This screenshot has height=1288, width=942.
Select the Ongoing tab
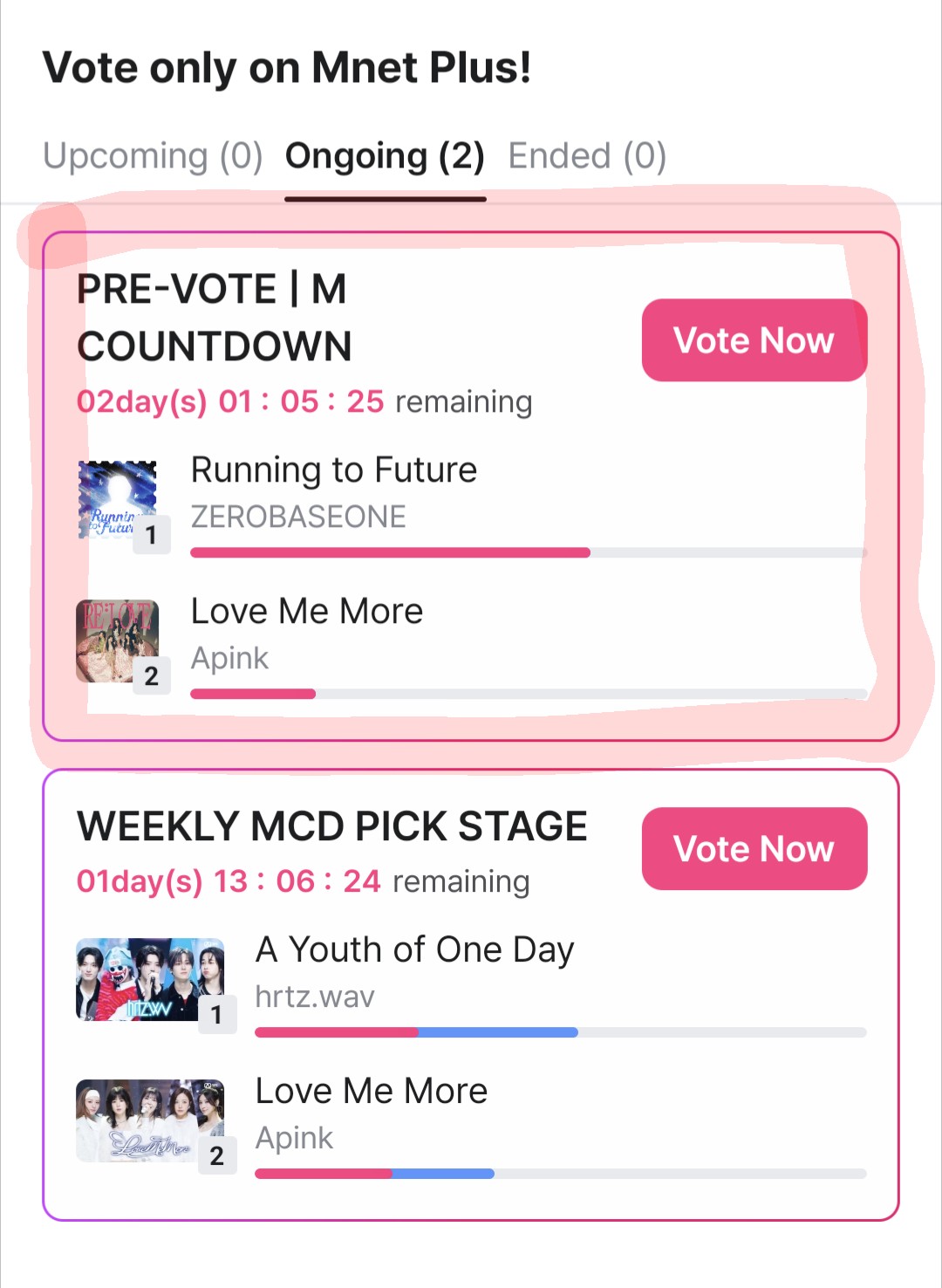384,156
